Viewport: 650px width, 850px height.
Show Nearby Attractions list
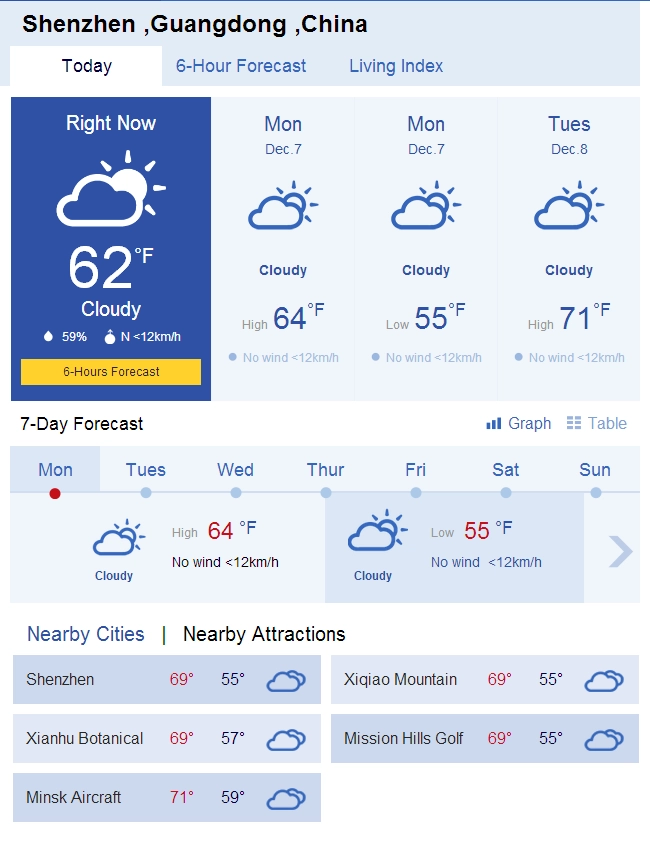264,634
